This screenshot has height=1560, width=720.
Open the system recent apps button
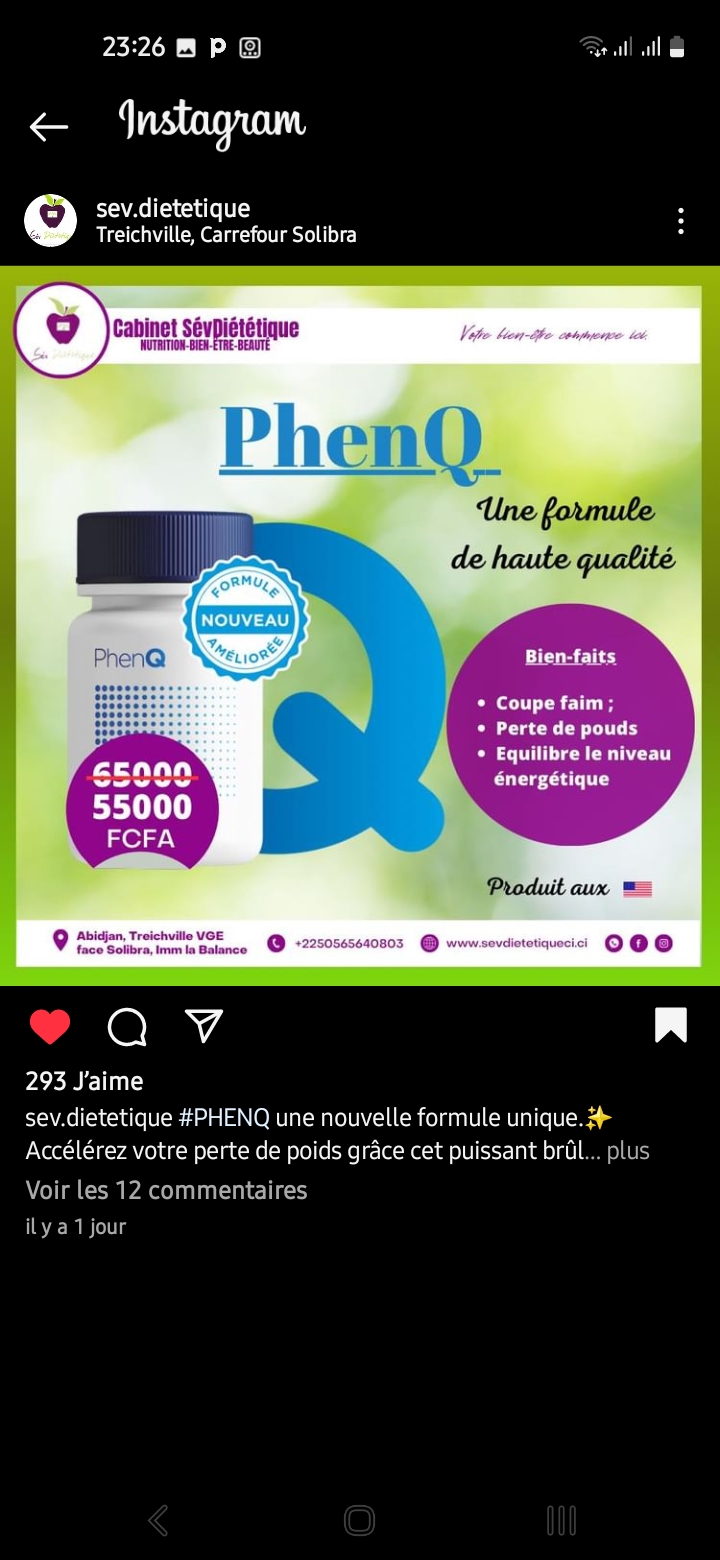click(561, 1521)
